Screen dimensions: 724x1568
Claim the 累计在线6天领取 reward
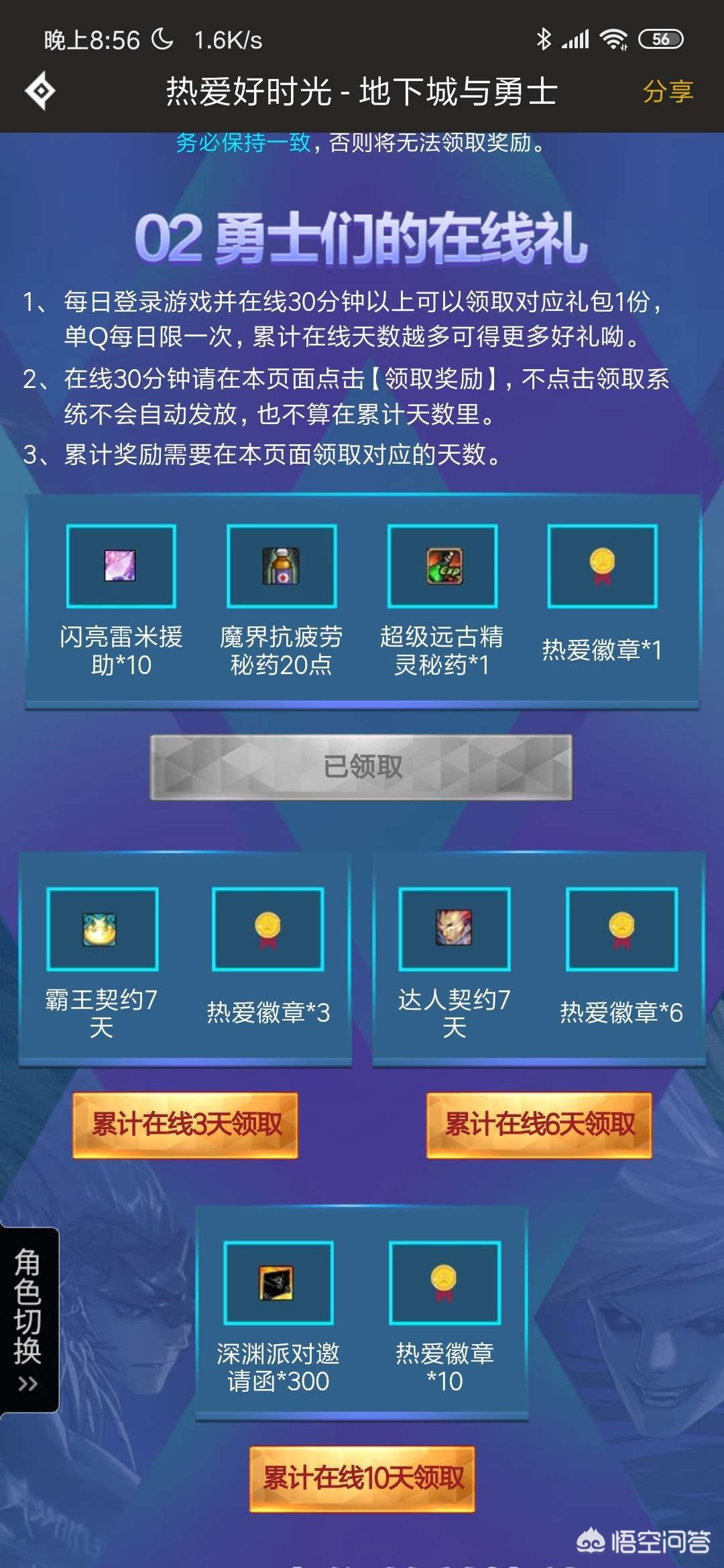pyautogui.click(x=540, y=1125)
